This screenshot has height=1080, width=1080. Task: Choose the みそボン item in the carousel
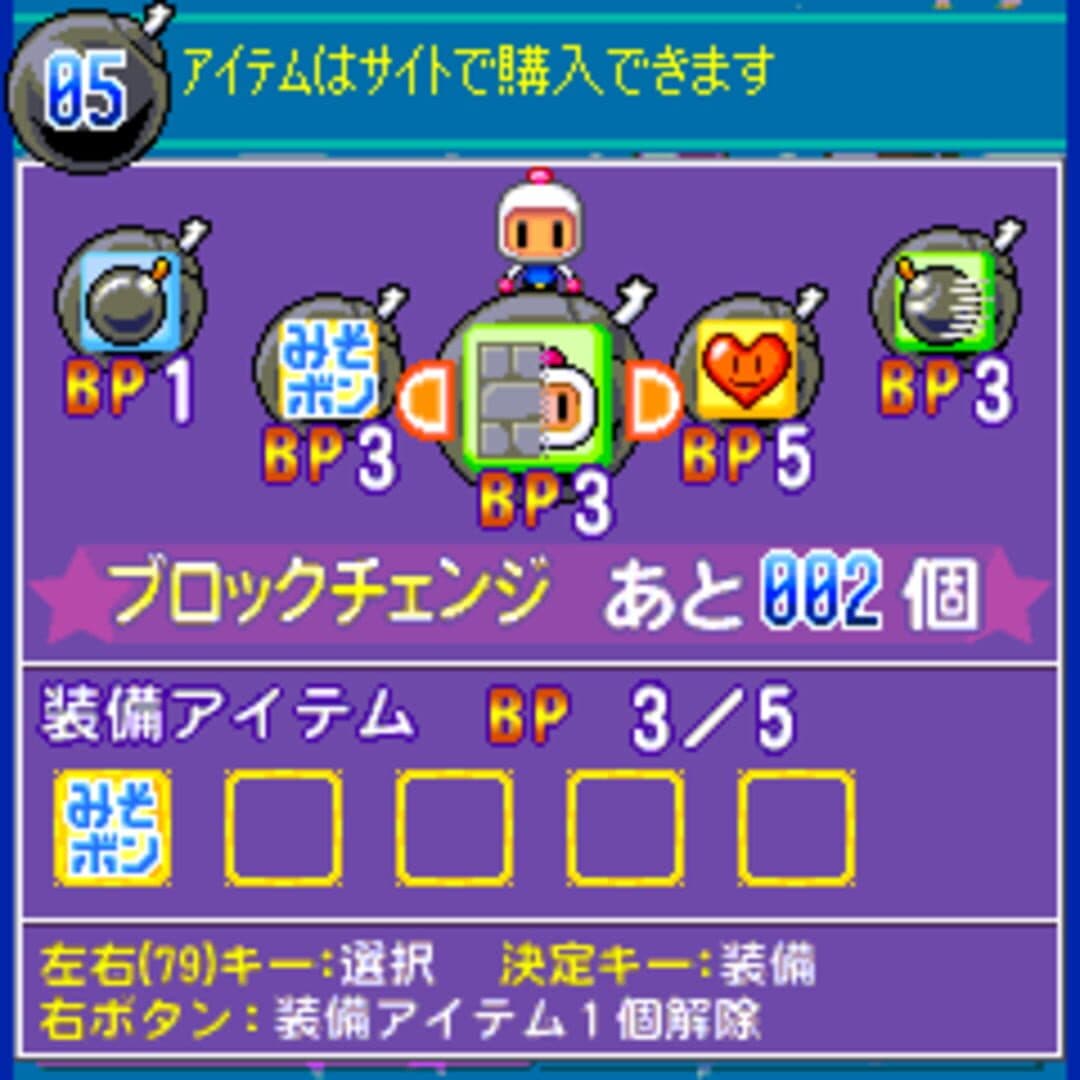point(328,367)
